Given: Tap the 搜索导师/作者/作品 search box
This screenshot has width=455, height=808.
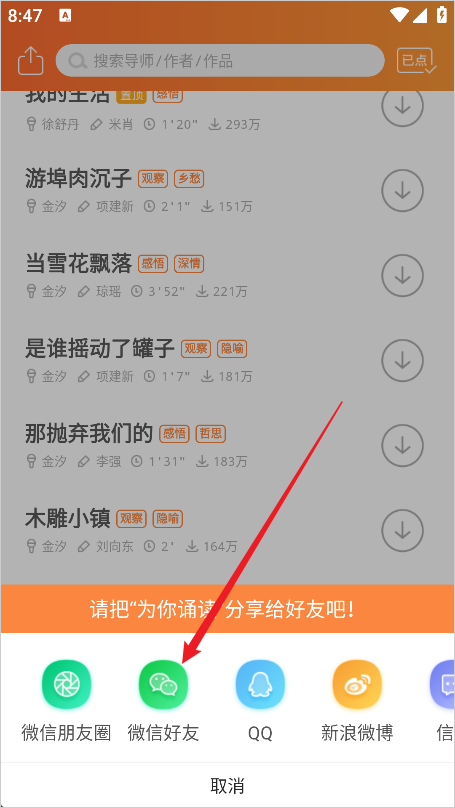Looking at the screenshot, I should (x=220, y=61).
